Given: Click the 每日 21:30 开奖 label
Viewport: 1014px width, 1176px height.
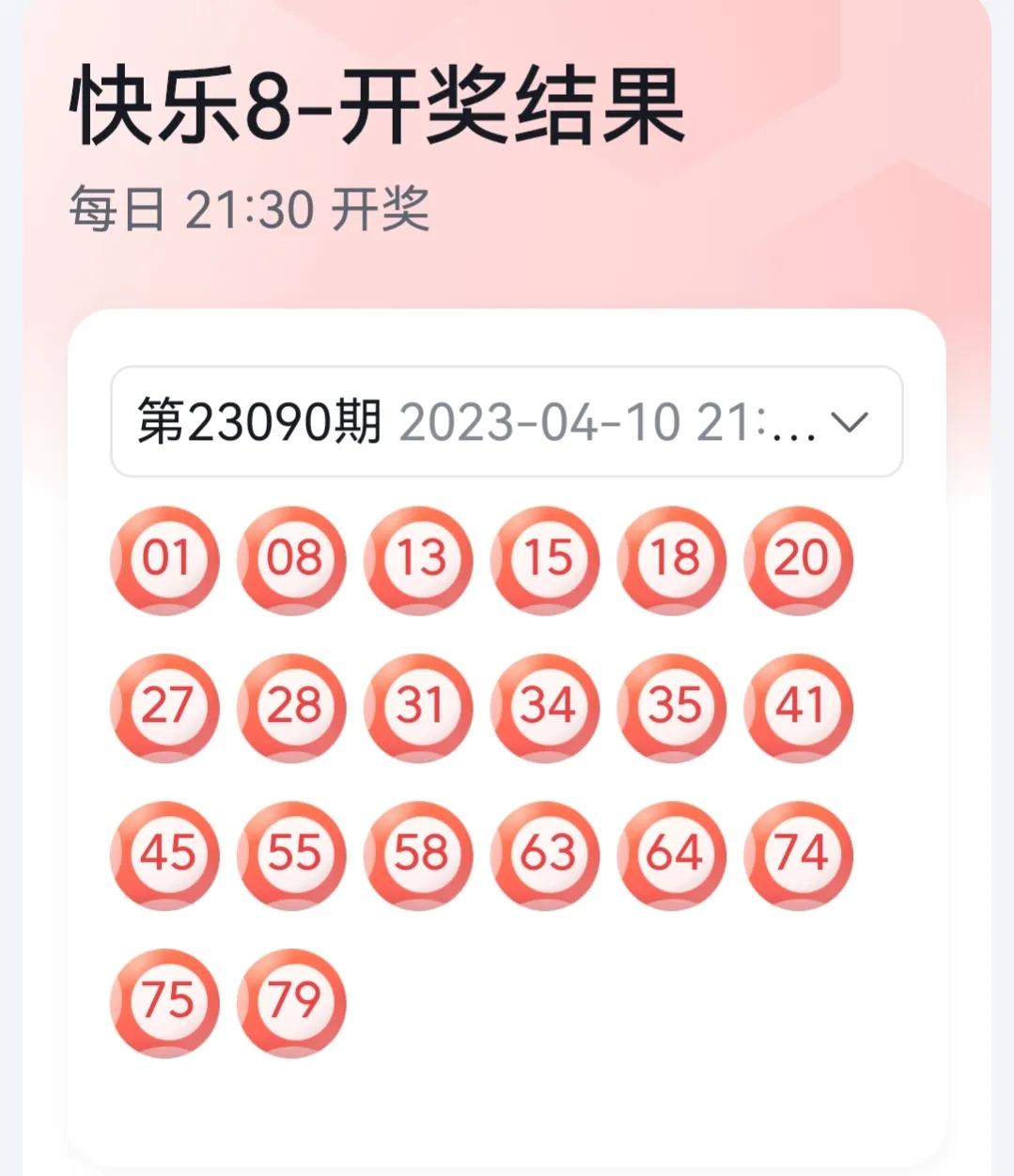Looking at the screenshot, I should coord(249,209).
